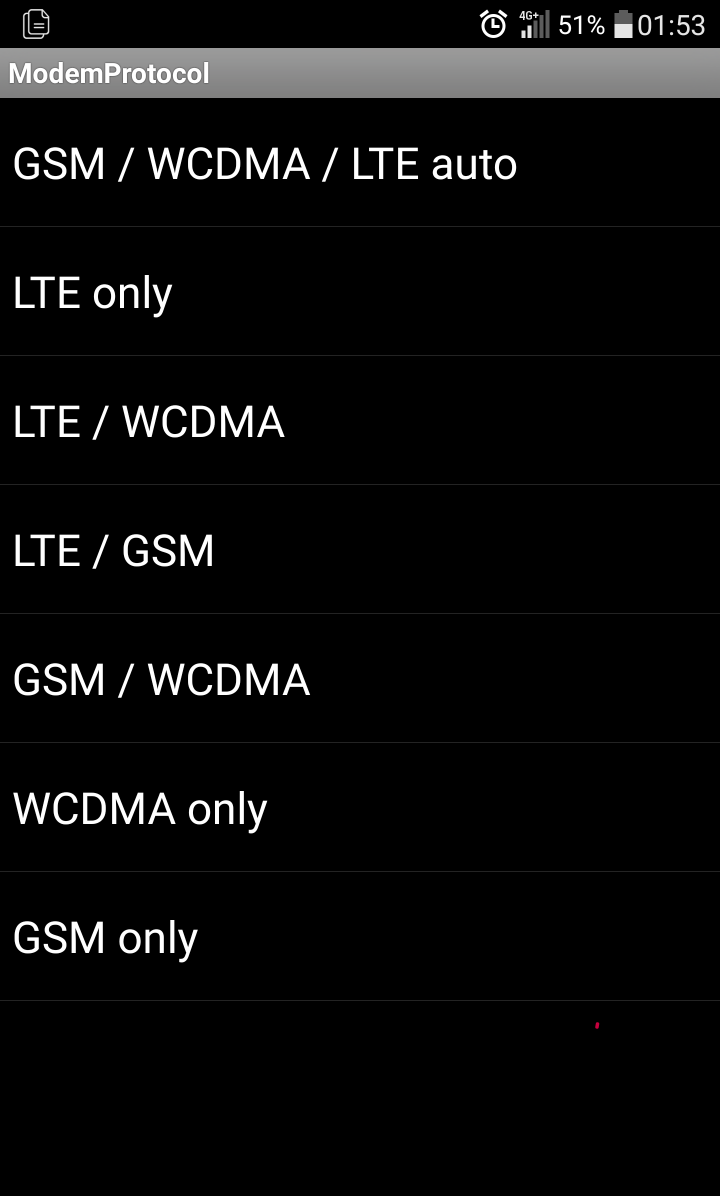
Task: Select GSM / WCDMA / LTE auto mode
Action: (x=360, y=162)
